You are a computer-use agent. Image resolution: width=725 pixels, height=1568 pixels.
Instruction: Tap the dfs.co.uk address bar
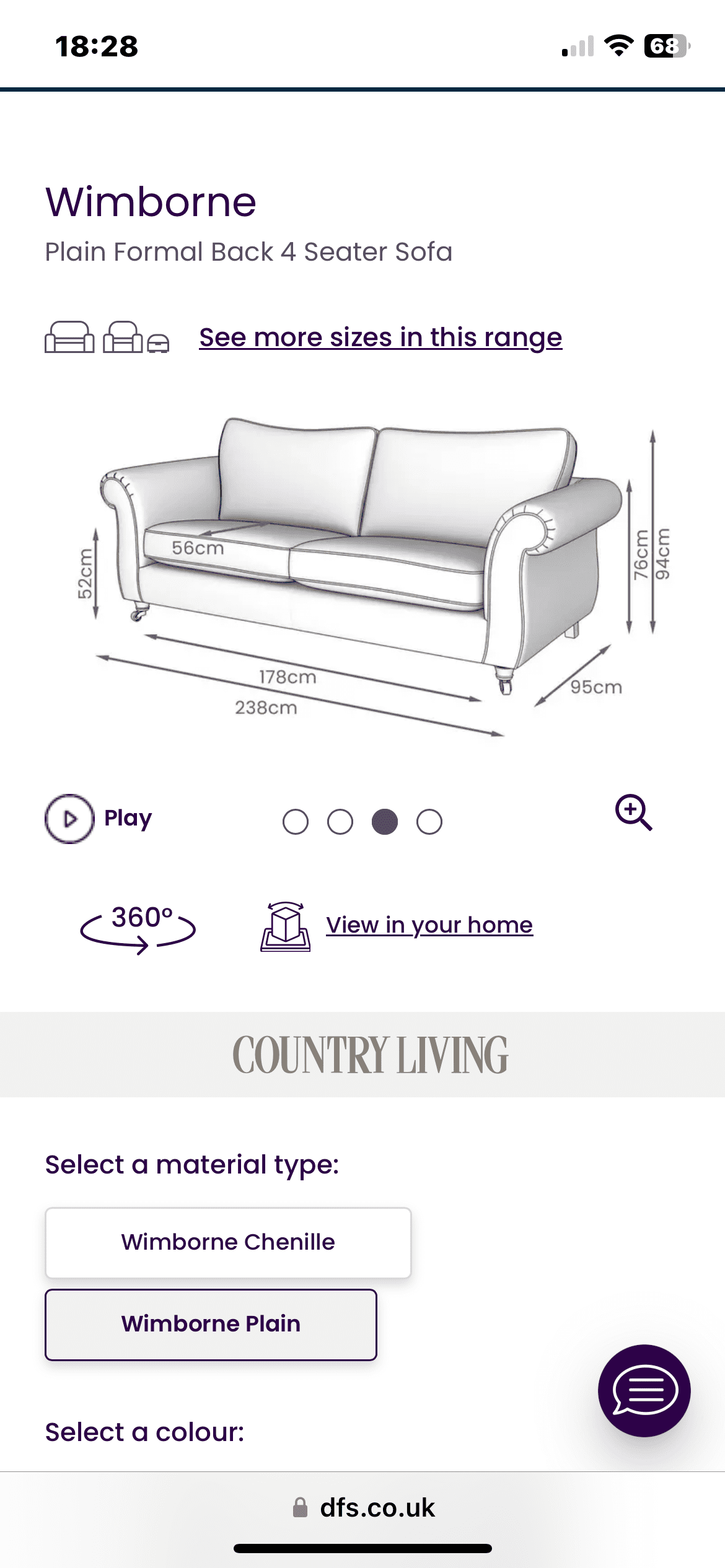[363, 1508]
